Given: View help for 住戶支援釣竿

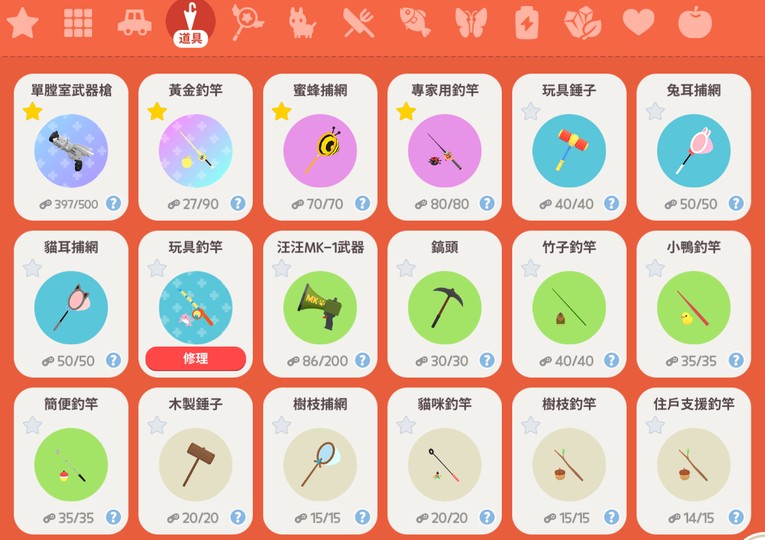Looking at the screenshot, I should click(735, 517).
